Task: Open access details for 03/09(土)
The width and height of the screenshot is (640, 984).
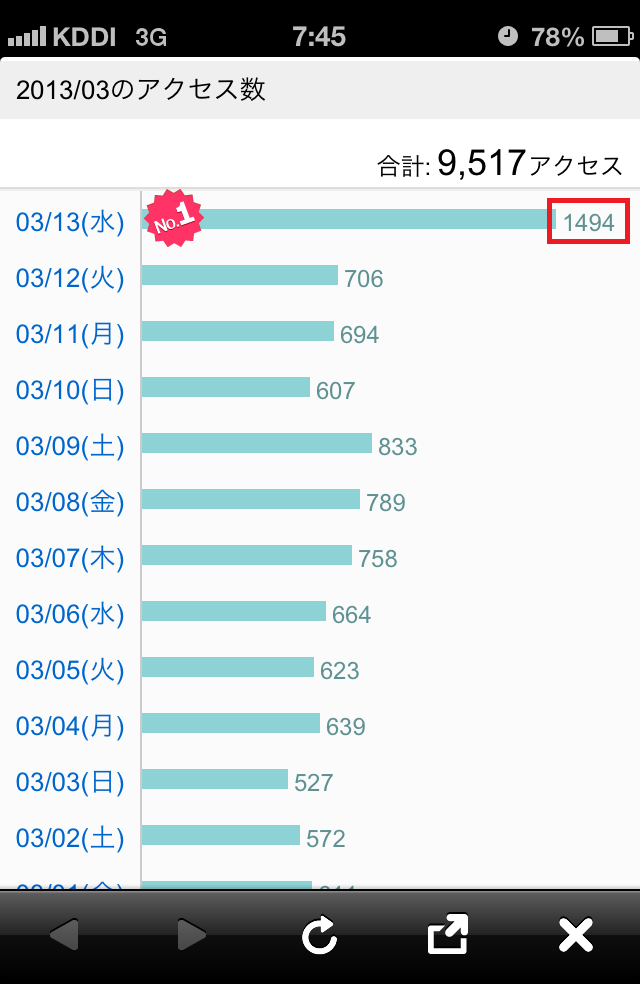Action: click(x=70, y=446)
